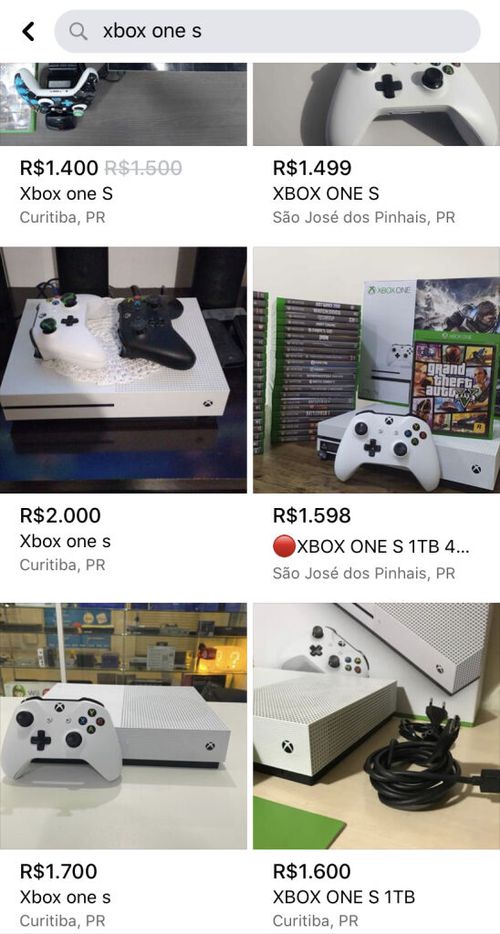Screen dimensions: 500x934
Task: Open the R$1.499 XBOX ONE S listing
Action: 377,144
